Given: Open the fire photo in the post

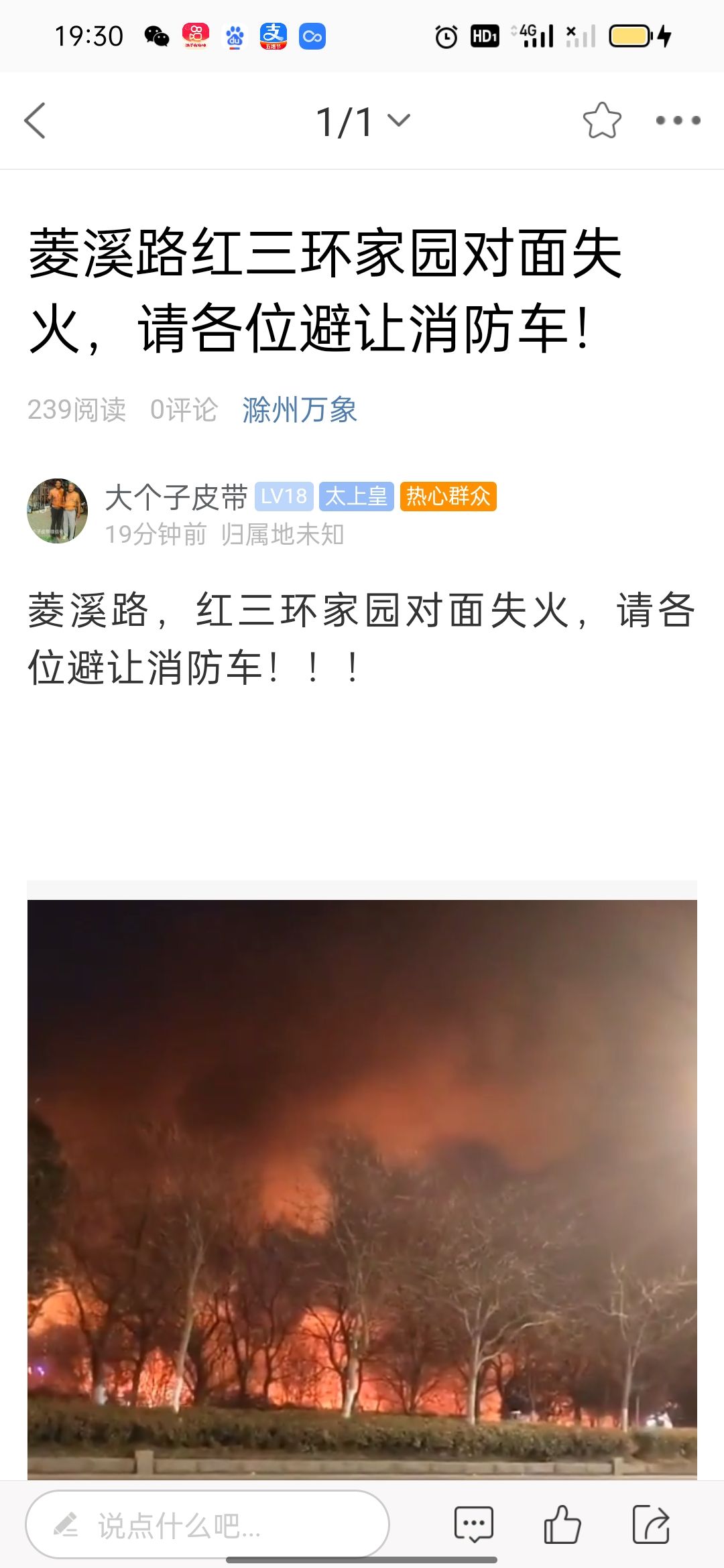Looking at the screenshot, I should coord(362,1187).
